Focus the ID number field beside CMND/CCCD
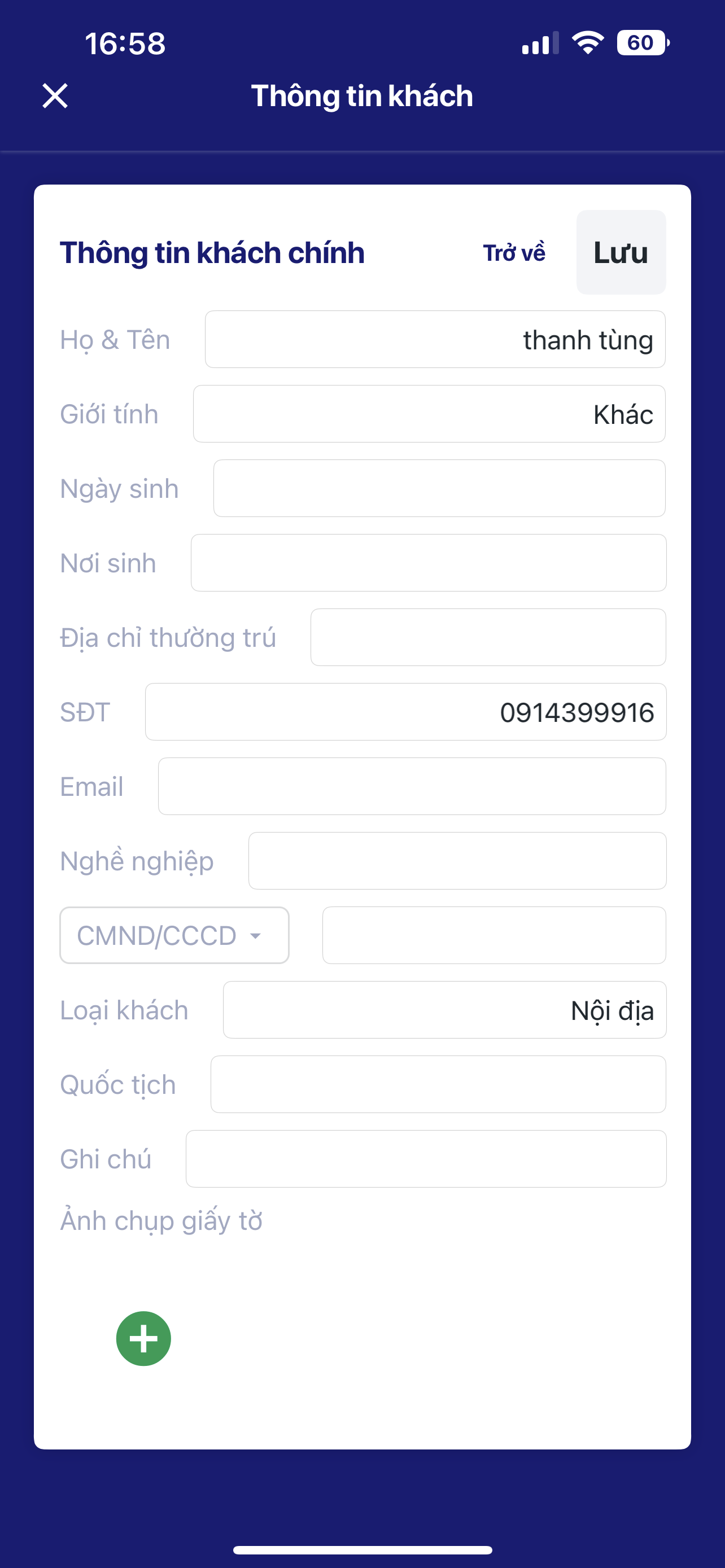Image resolution: width=725 pixels, height=1568 pixels. 493,936
